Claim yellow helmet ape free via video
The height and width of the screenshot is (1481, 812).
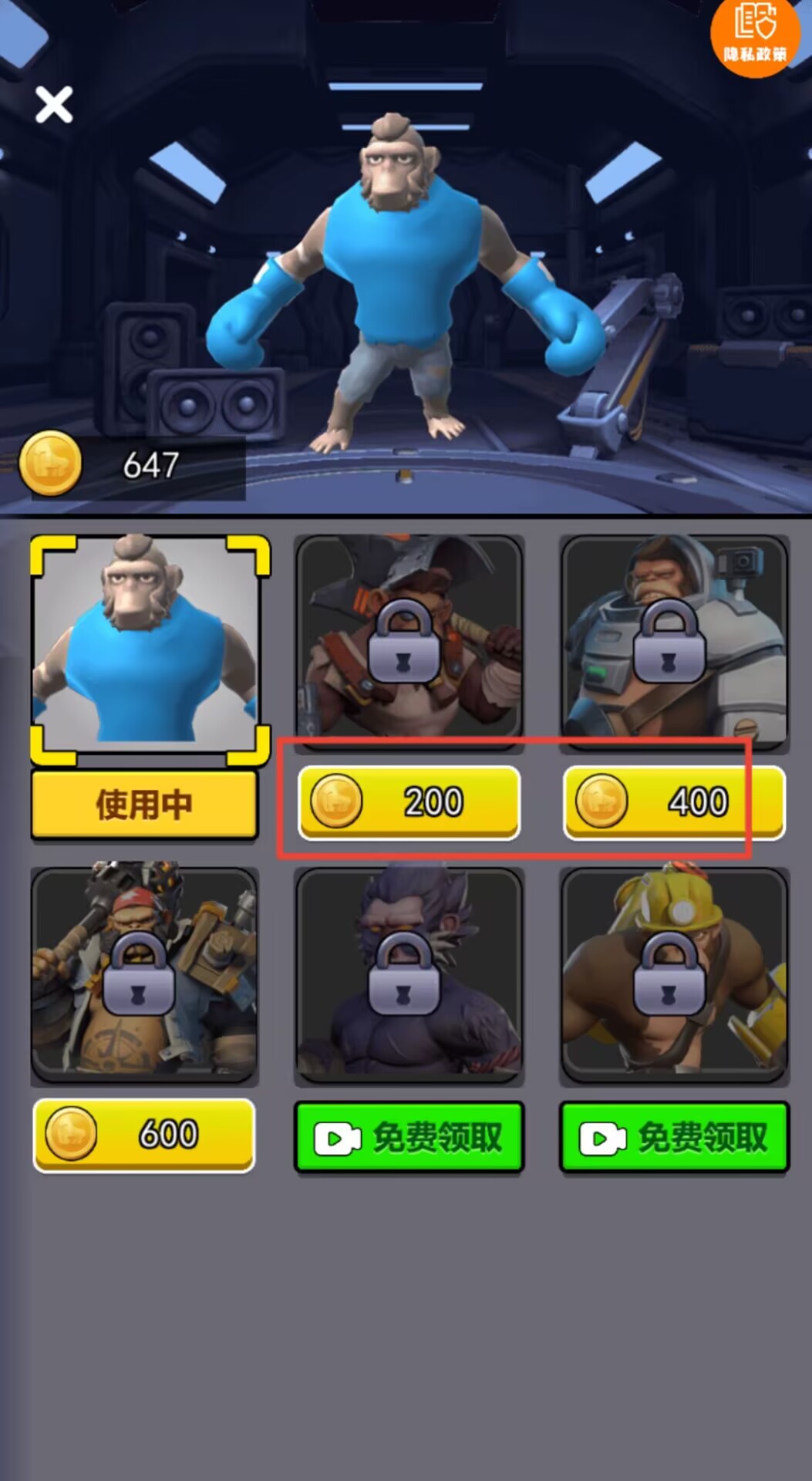(x=674, y=1138)
